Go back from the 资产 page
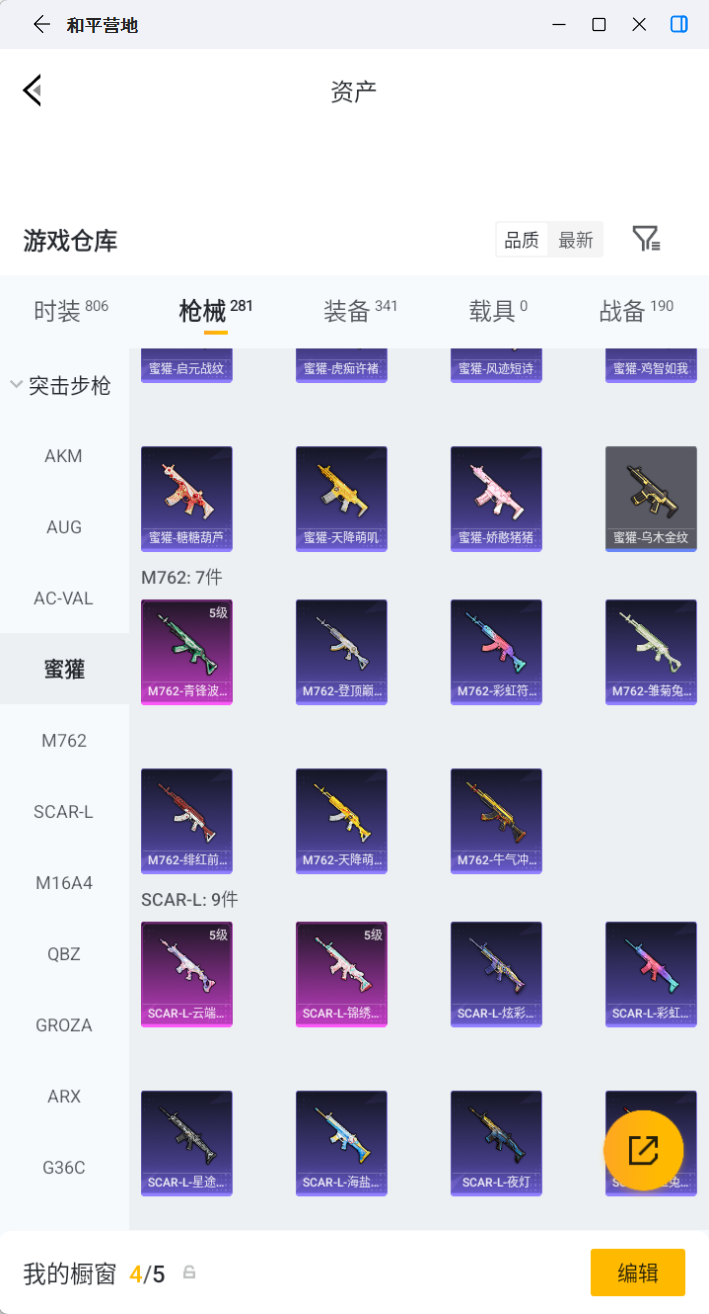Image resolution: width=709 pixels, height=1314 pixels. coord(32,90)
